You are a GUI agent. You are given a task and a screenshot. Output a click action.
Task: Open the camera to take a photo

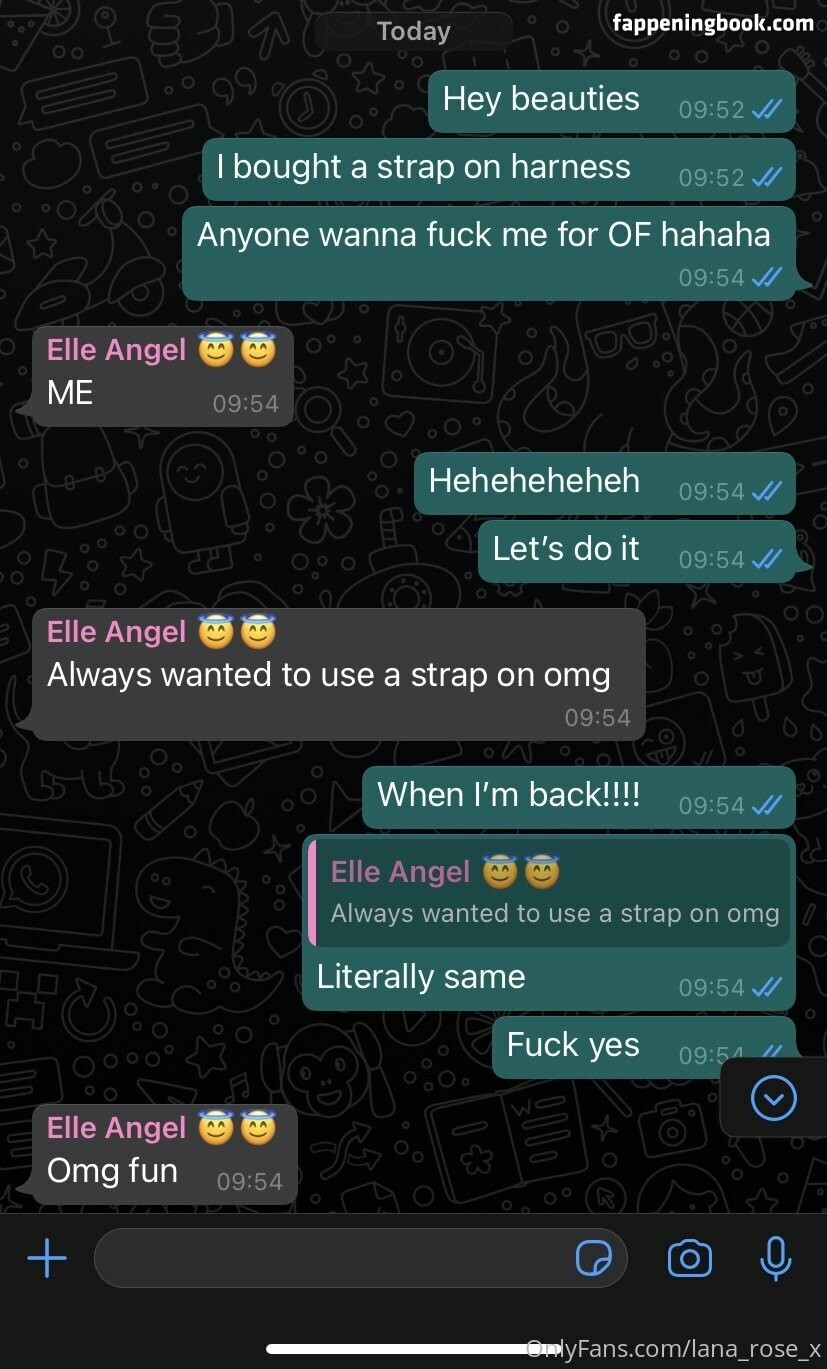(x=689, y=1258)
